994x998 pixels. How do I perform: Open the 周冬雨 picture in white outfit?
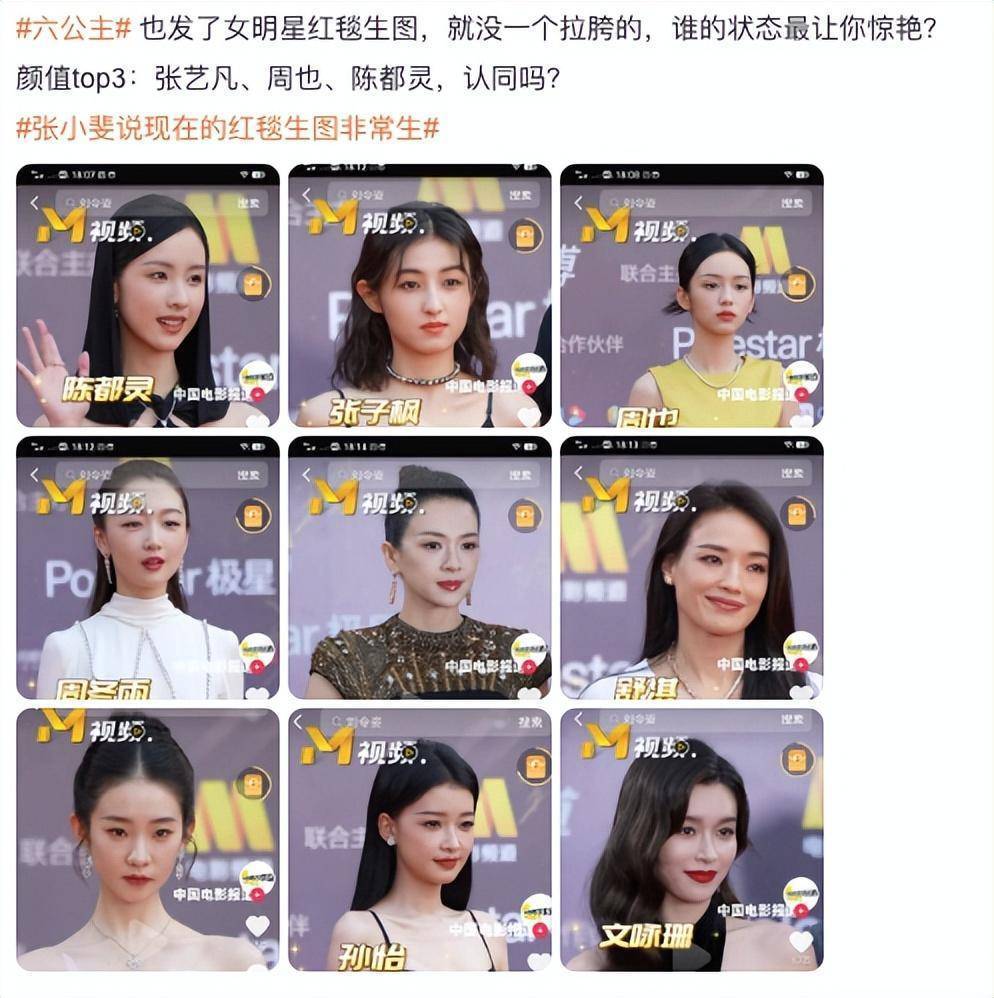[148, 567]
